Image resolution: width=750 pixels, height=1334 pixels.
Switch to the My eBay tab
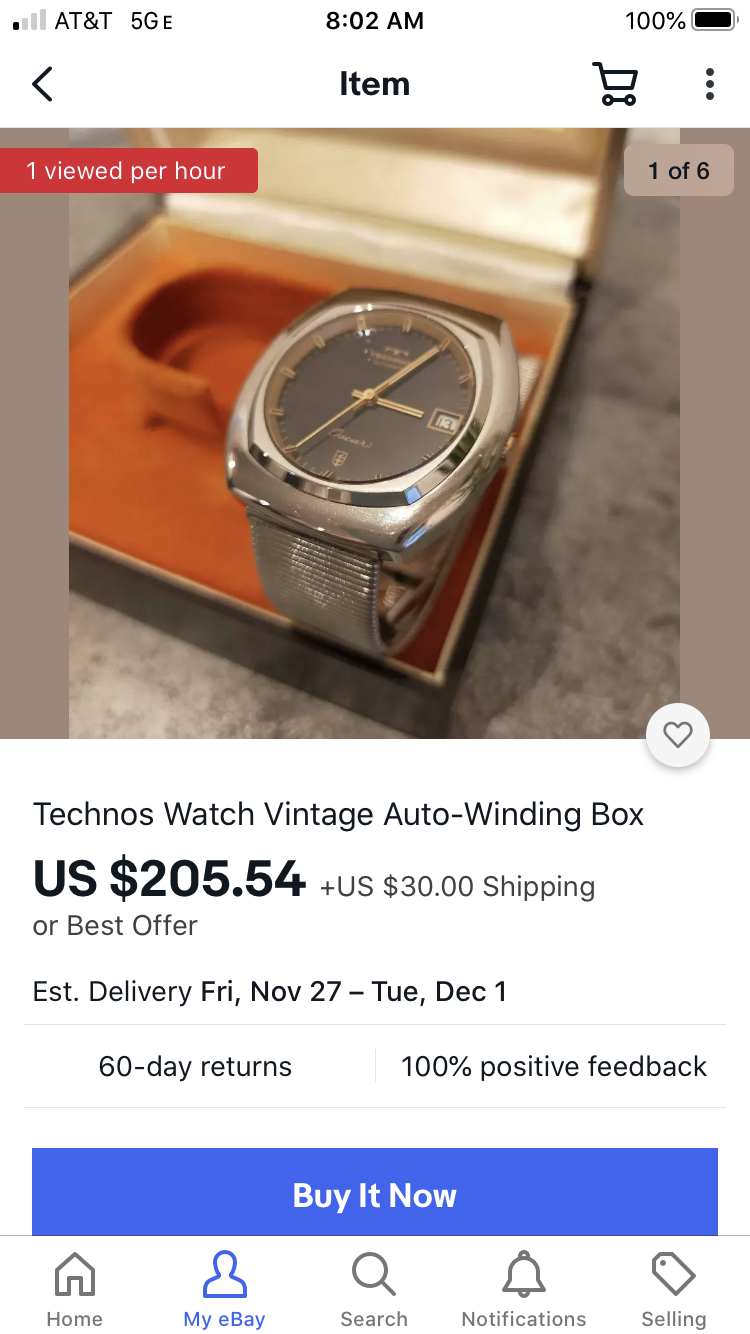224,1290
